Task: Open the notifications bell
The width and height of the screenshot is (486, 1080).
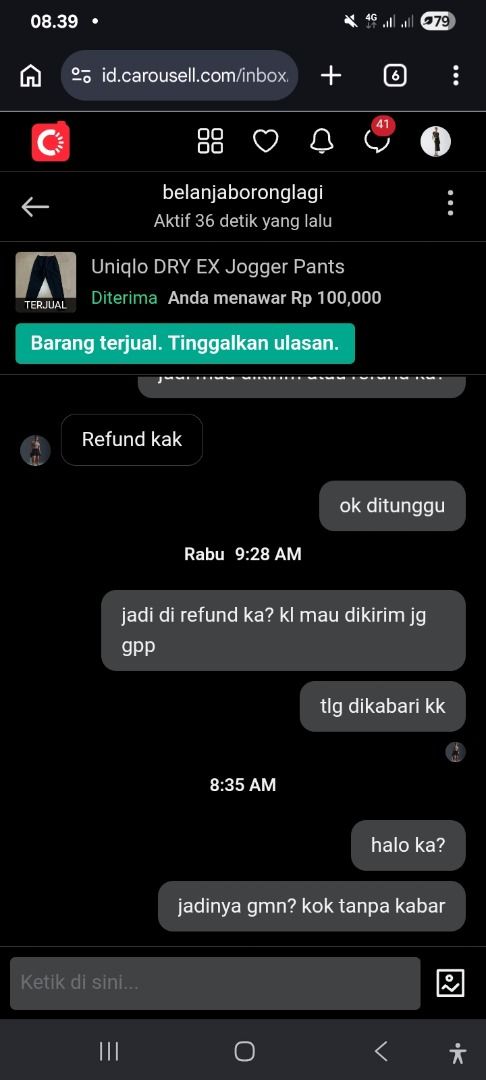Action: pyautogui.click(x=321, y=141)
